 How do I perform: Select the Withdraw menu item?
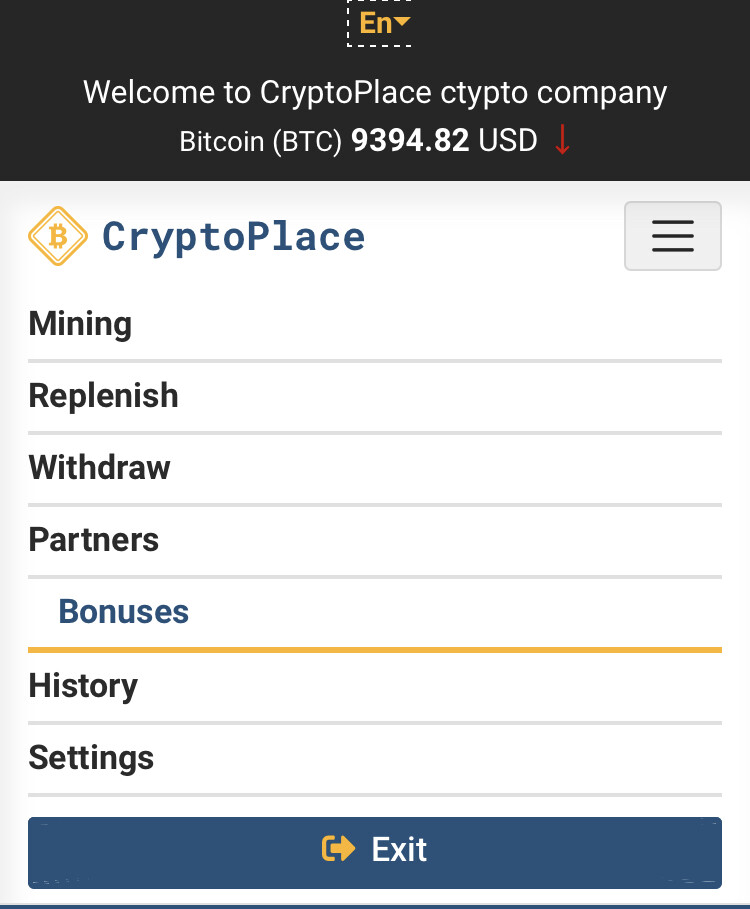(99, 468)
